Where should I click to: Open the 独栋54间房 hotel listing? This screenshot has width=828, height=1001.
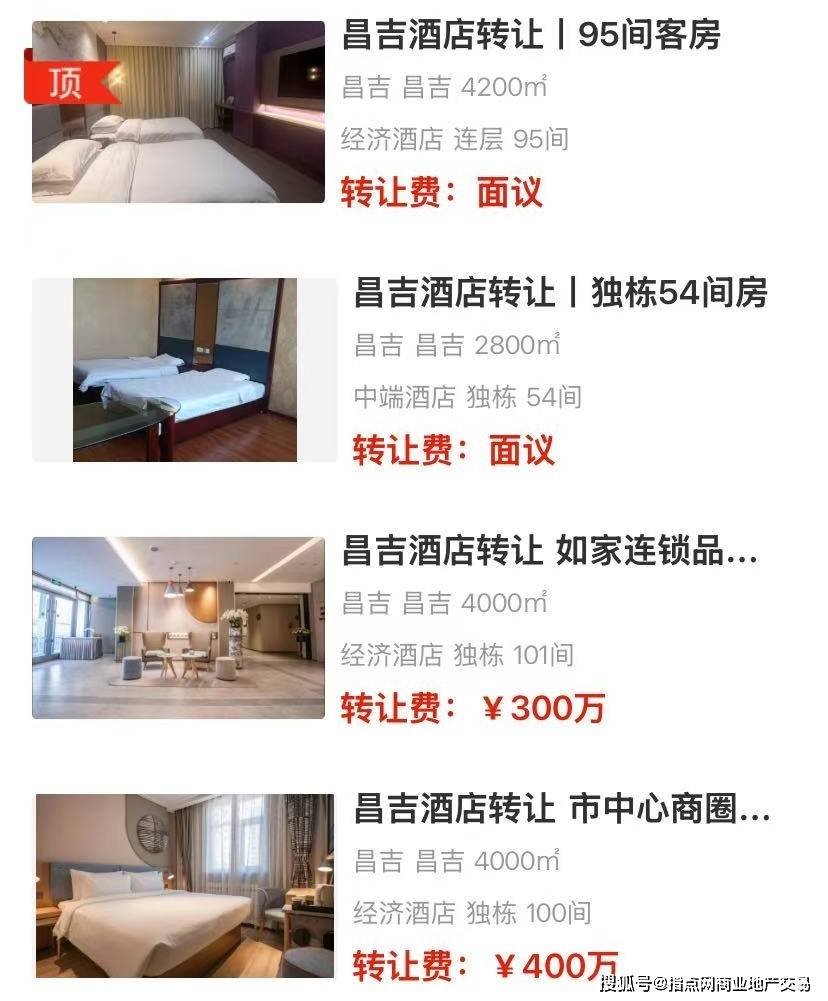click(560, 294)
